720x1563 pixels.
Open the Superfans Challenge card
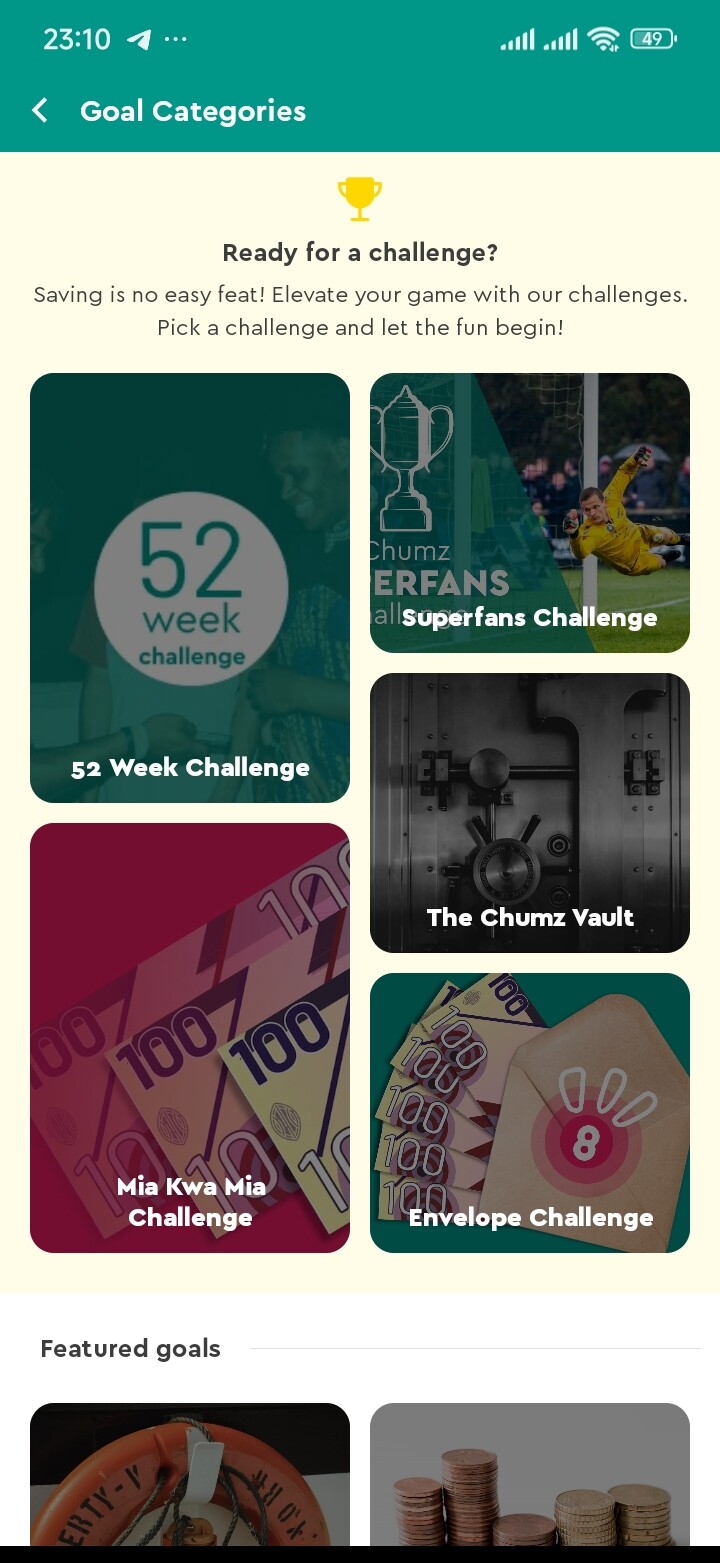[530, 512]
